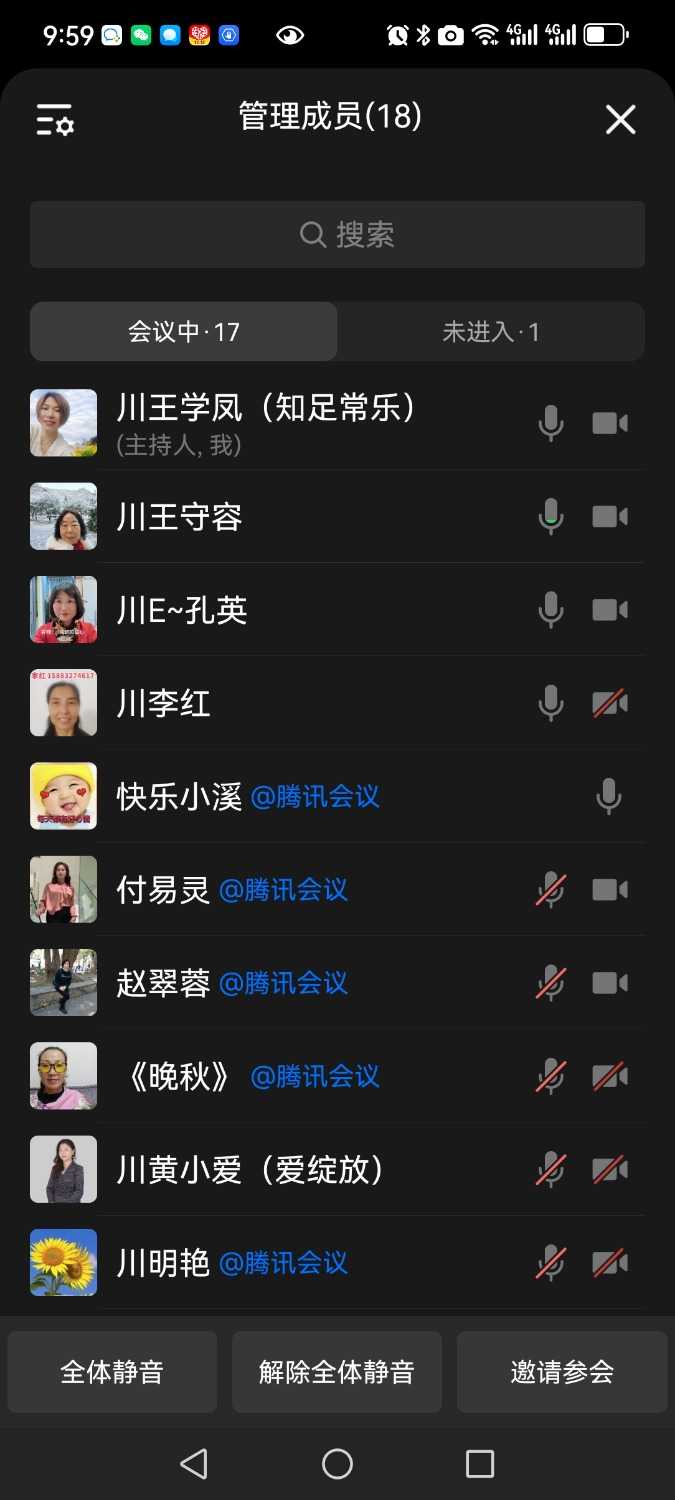
Task: Tap the 搜索 search field
Action: [x=337, y=235]
